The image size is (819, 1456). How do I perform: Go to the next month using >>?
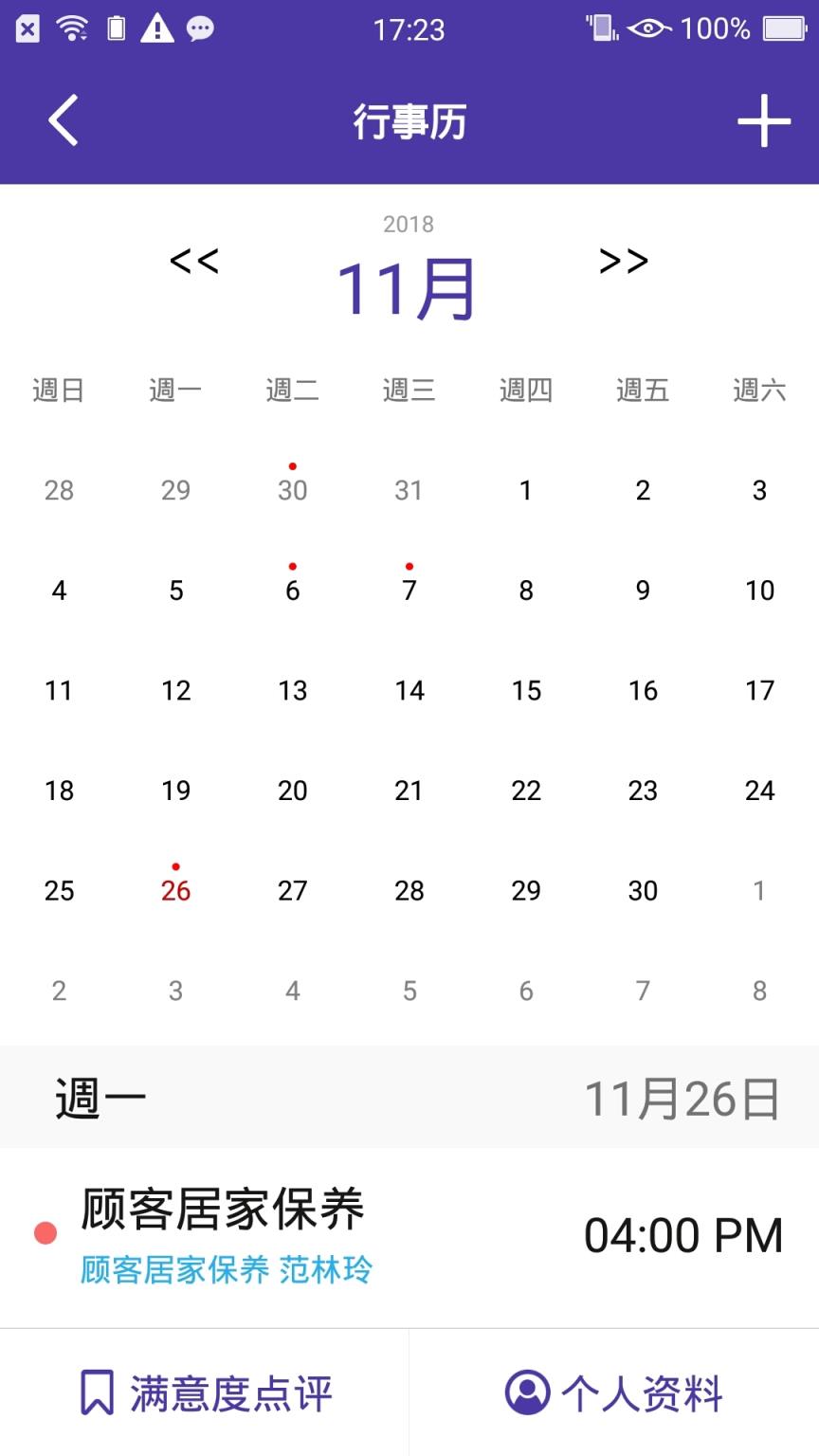click(623, 263)
